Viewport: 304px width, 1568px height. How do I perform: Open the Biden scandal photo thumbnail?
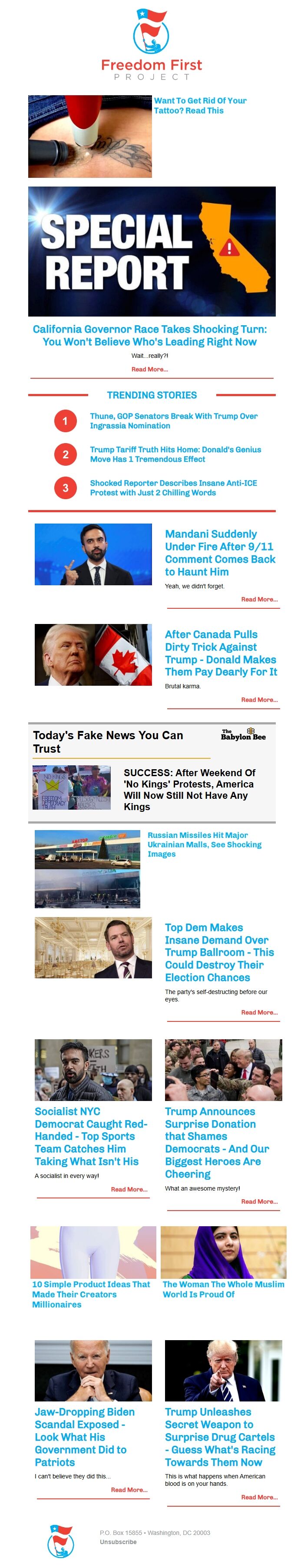pos(93,1370)
